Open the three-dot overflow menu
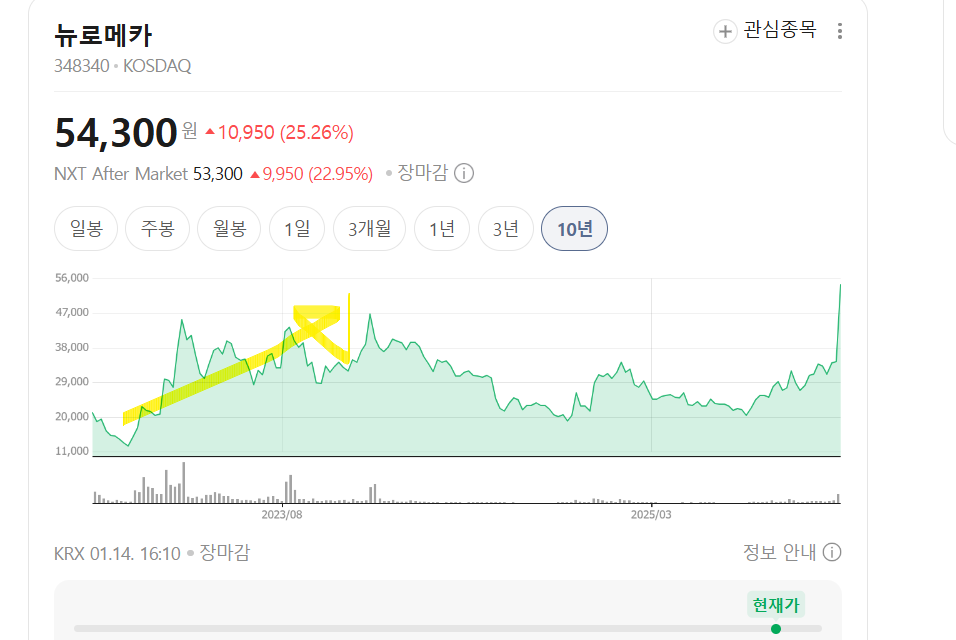The width and height of the screenshot is (956, 640). coord(839,31)
